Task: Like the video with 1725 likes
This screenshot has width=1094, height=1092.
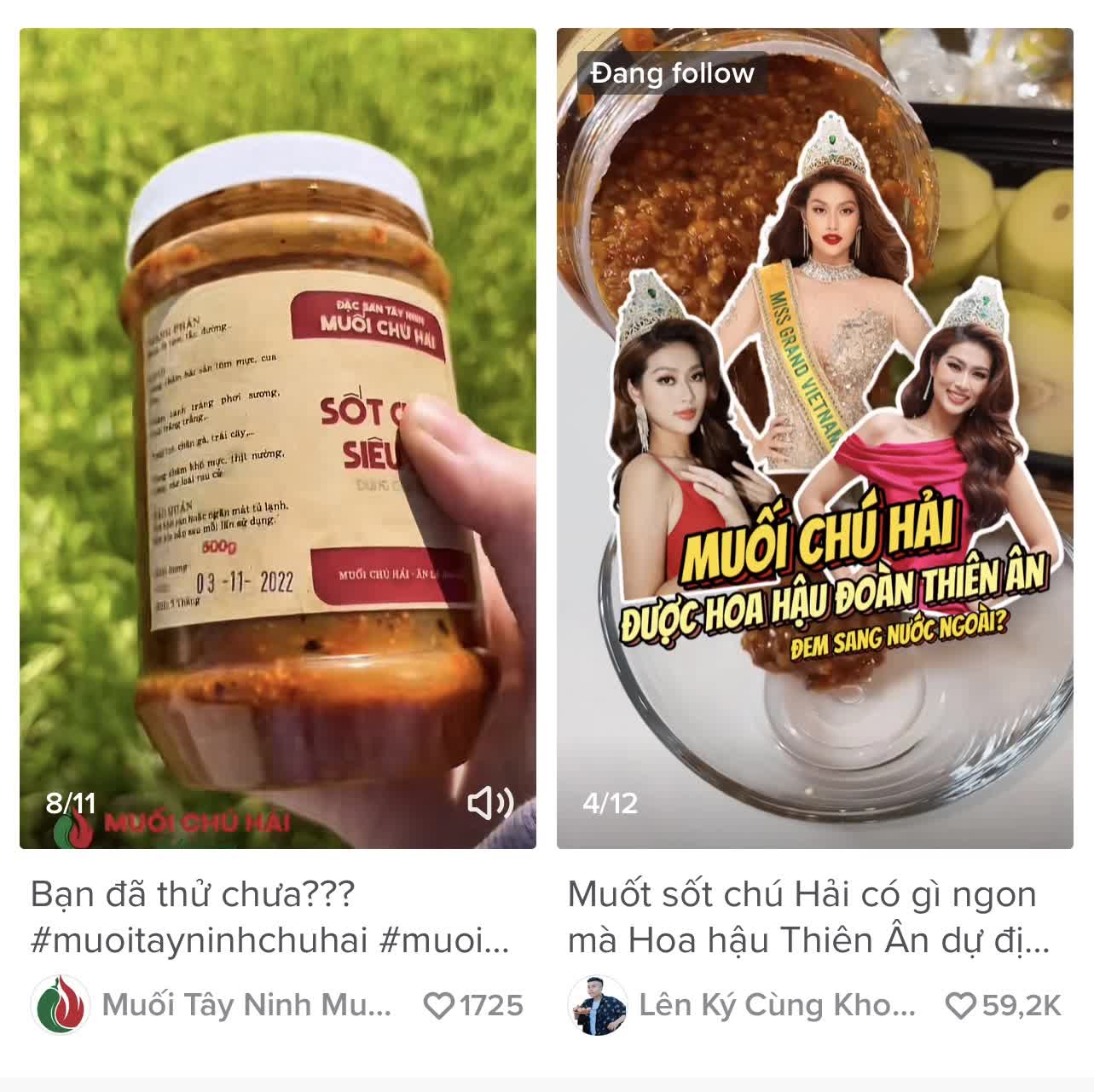Action: pos(439,1005)
